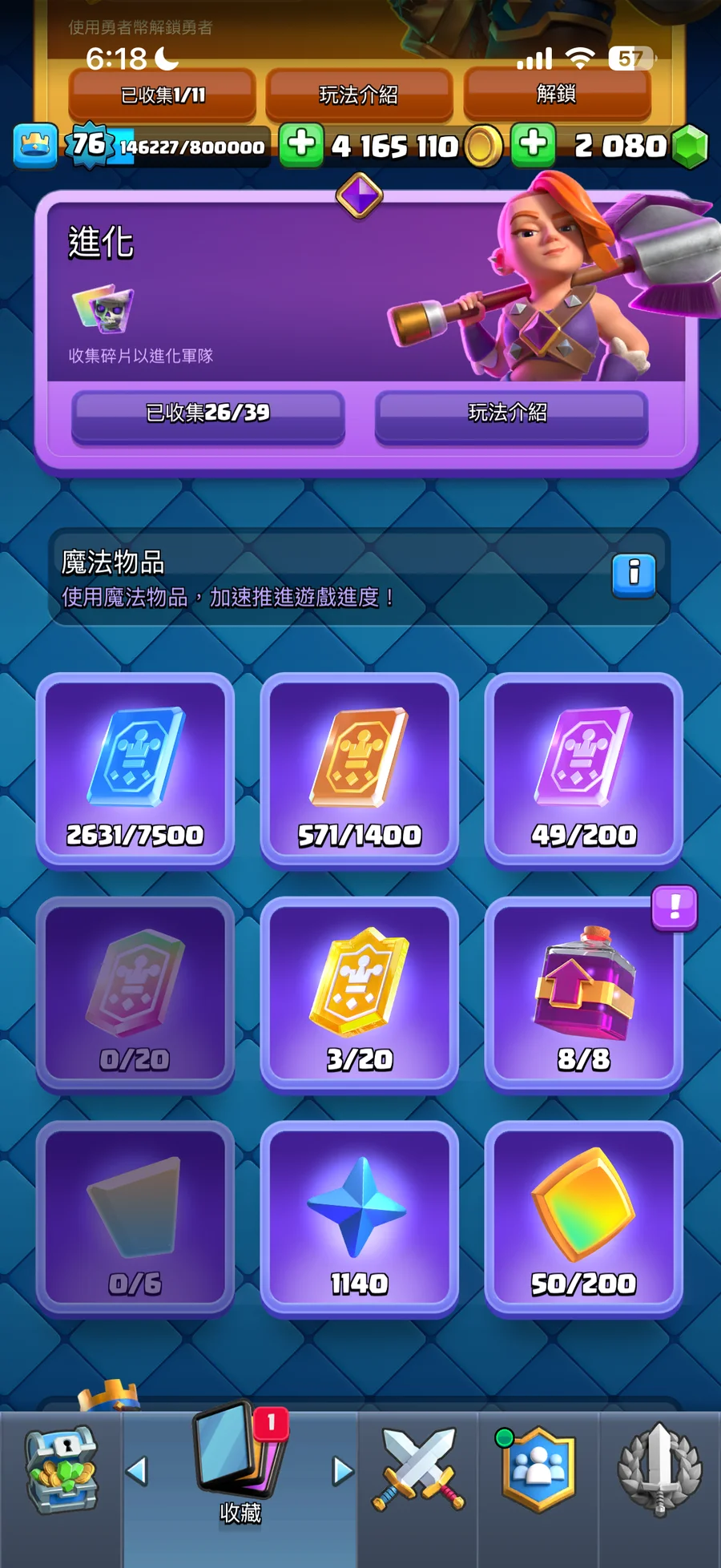Open the evolution shard tile 50/200

[584, 1219]
